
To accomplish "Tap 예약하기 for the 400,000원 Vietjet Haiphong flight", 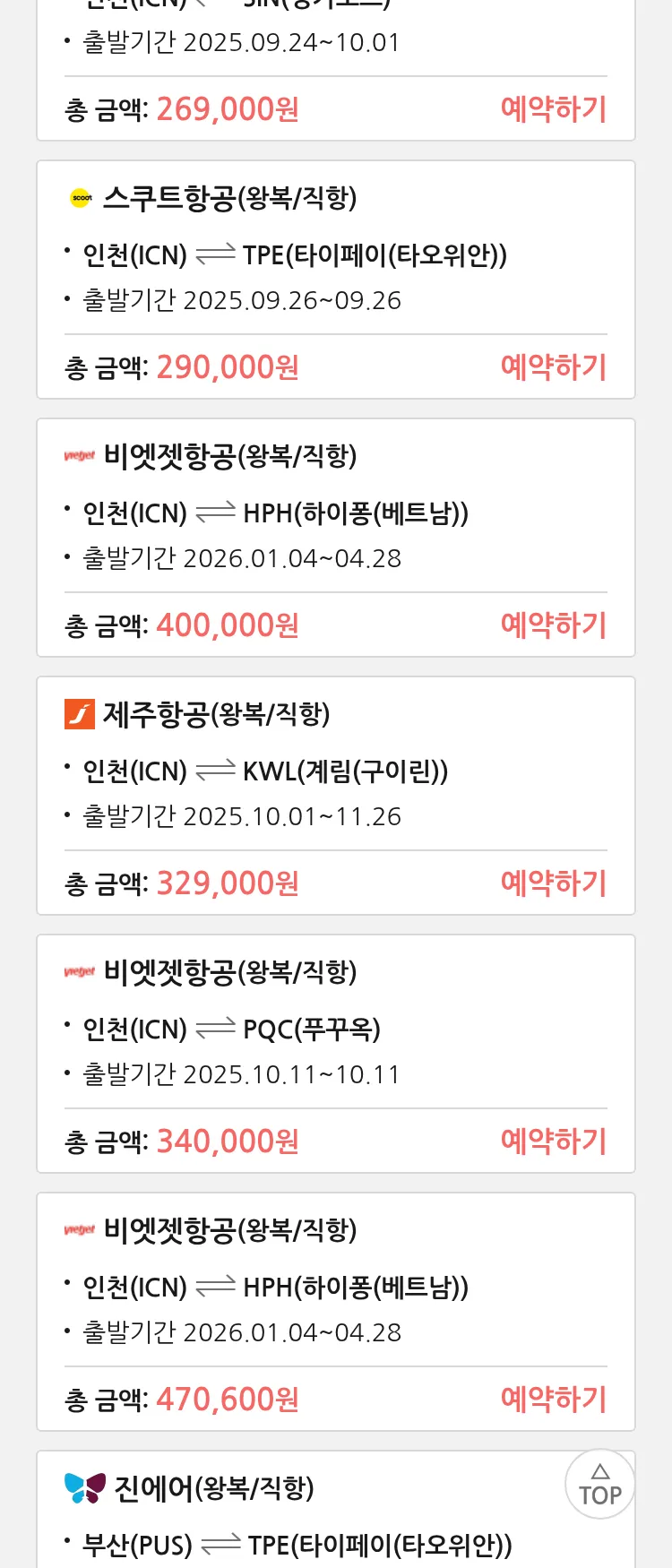I will pos(553,625).
